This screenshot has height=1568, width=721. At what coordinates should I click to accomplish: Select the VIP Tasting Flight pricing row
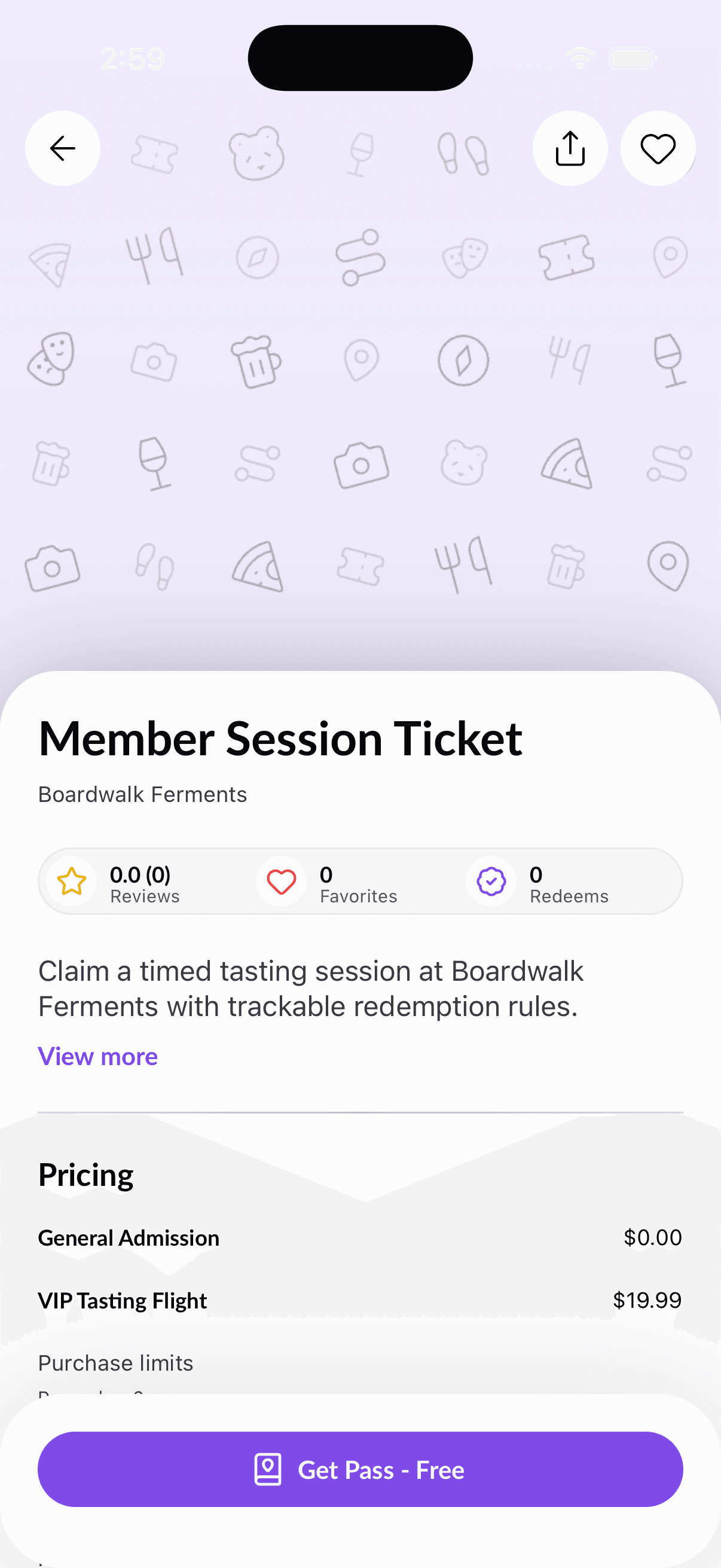(x=360, y=1301)
